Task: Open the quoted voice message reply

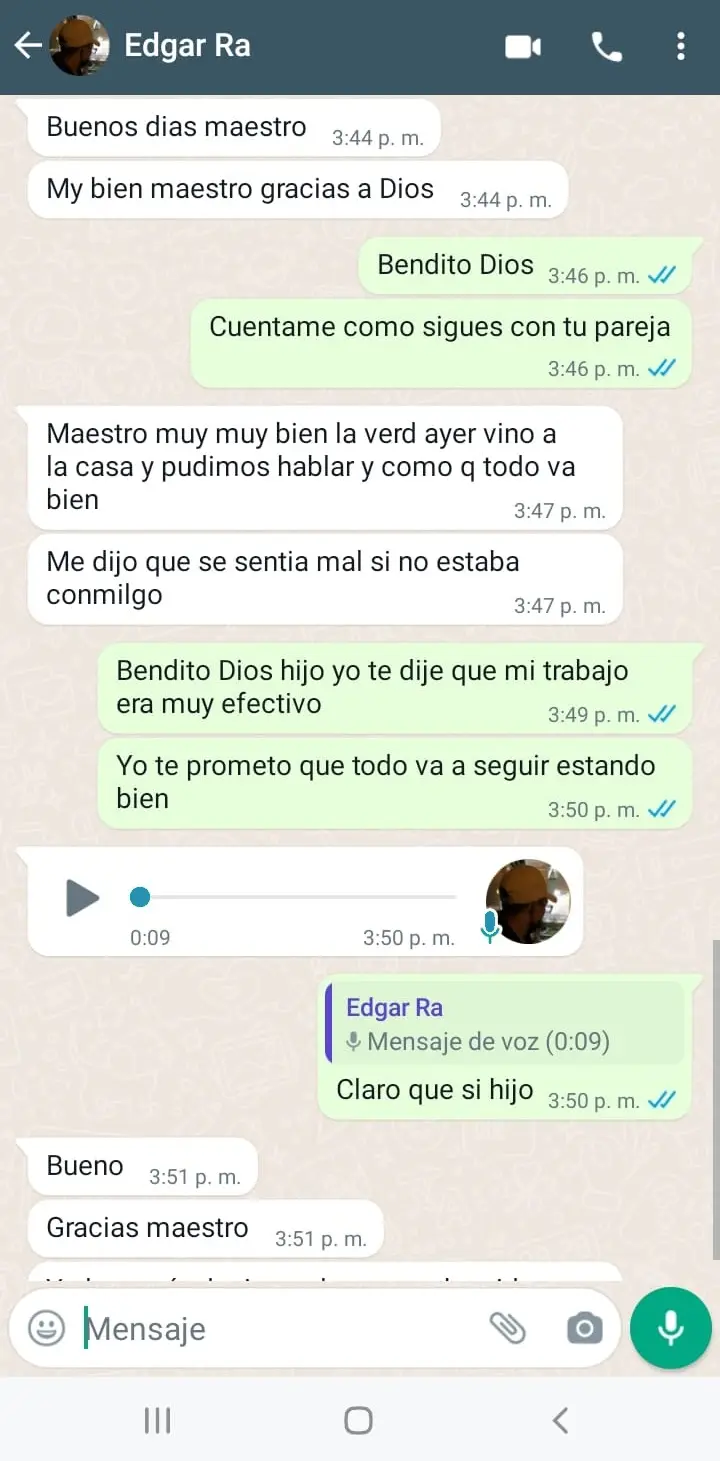Action: [x=500, y=1023]
